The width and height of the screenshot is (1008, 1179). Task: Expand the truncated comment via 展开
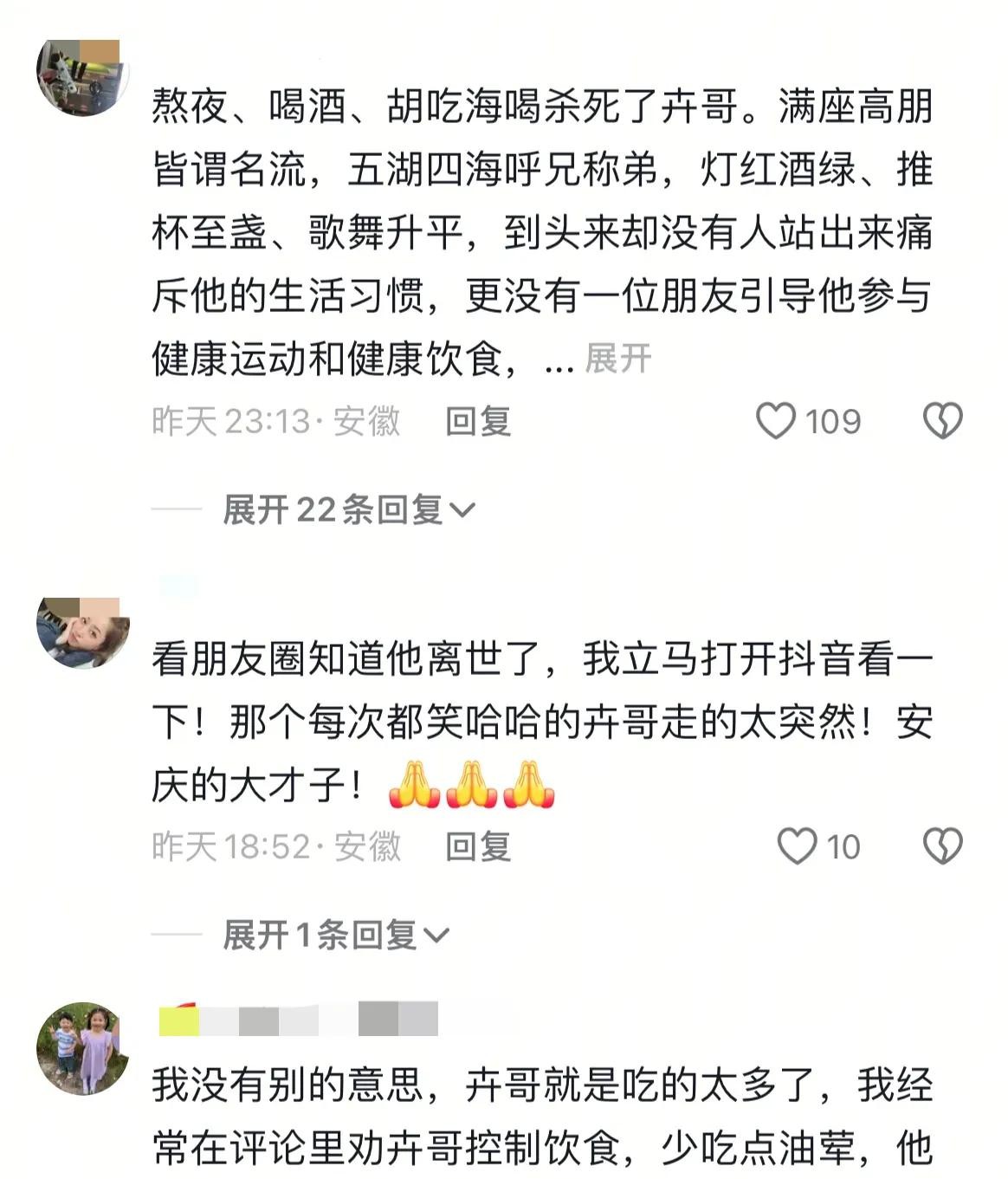(617, 359)
